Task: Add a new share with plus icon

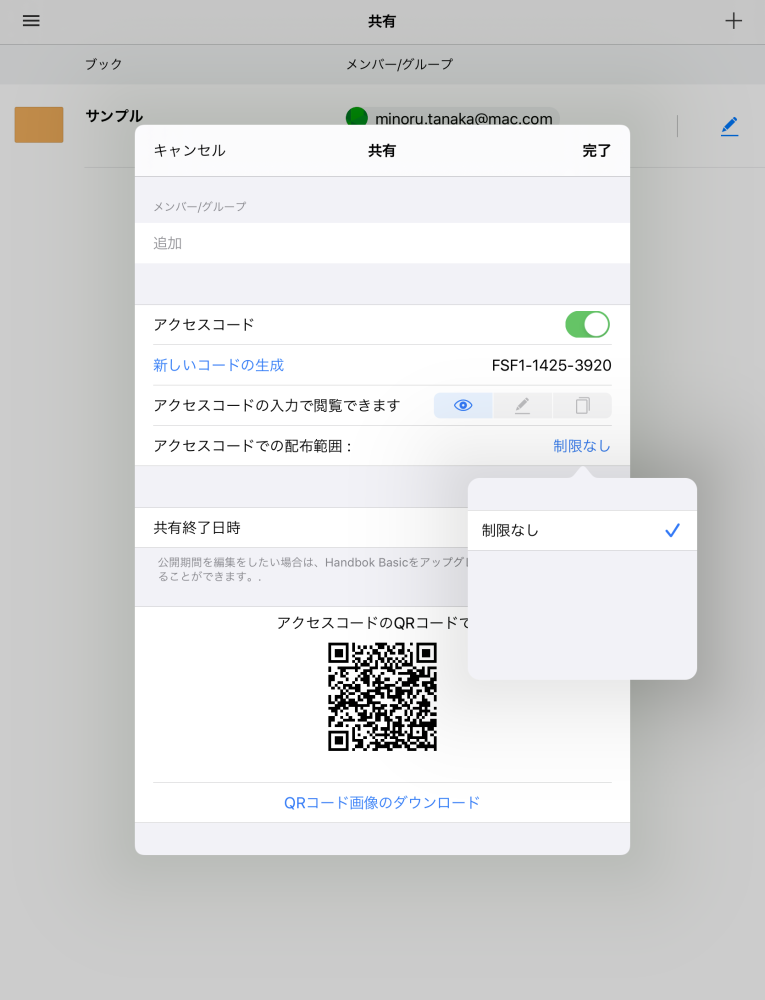Action: click(x=733, y=21)
